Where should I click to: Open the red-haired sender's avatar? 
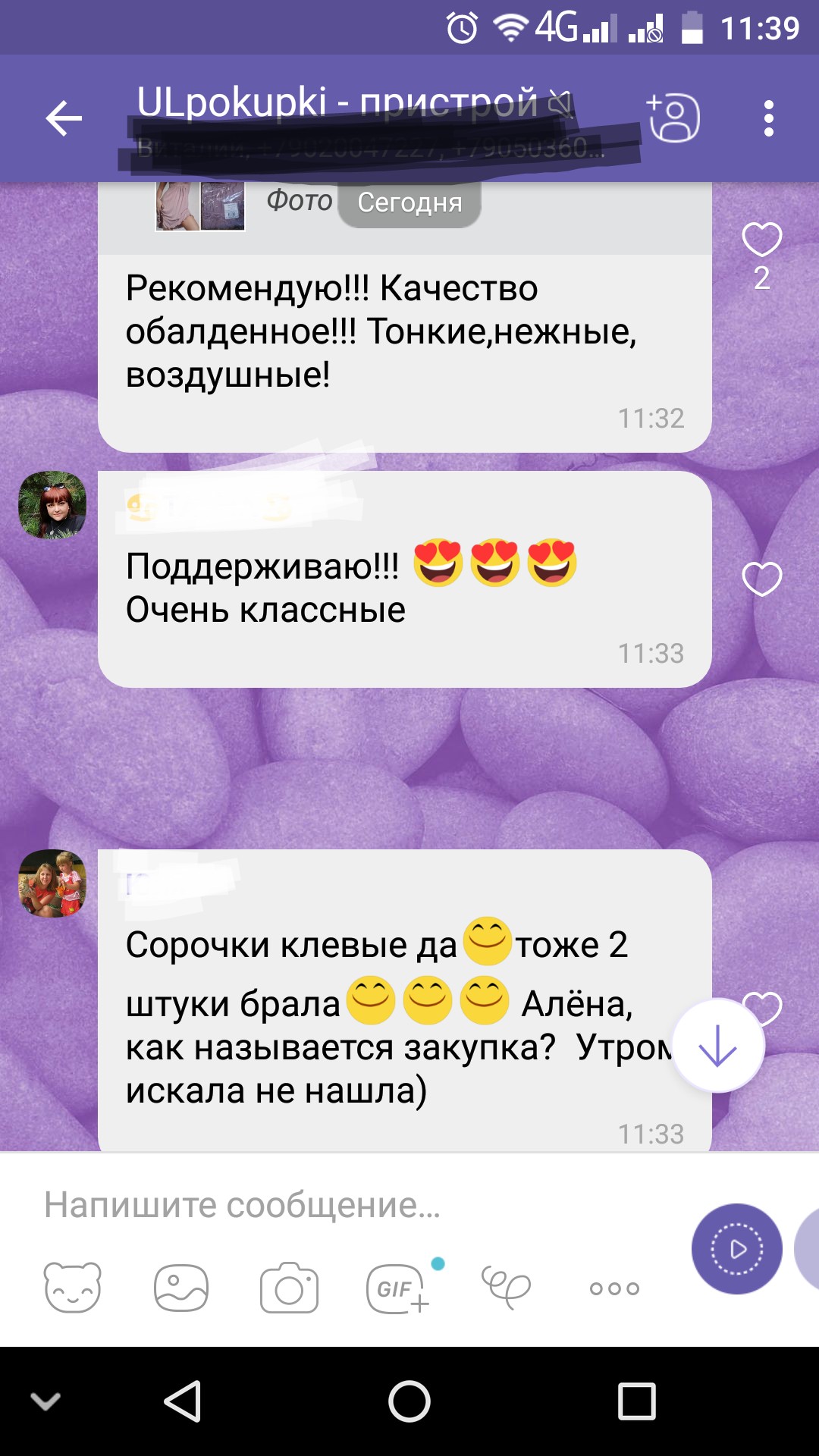(x=52, y=505)
